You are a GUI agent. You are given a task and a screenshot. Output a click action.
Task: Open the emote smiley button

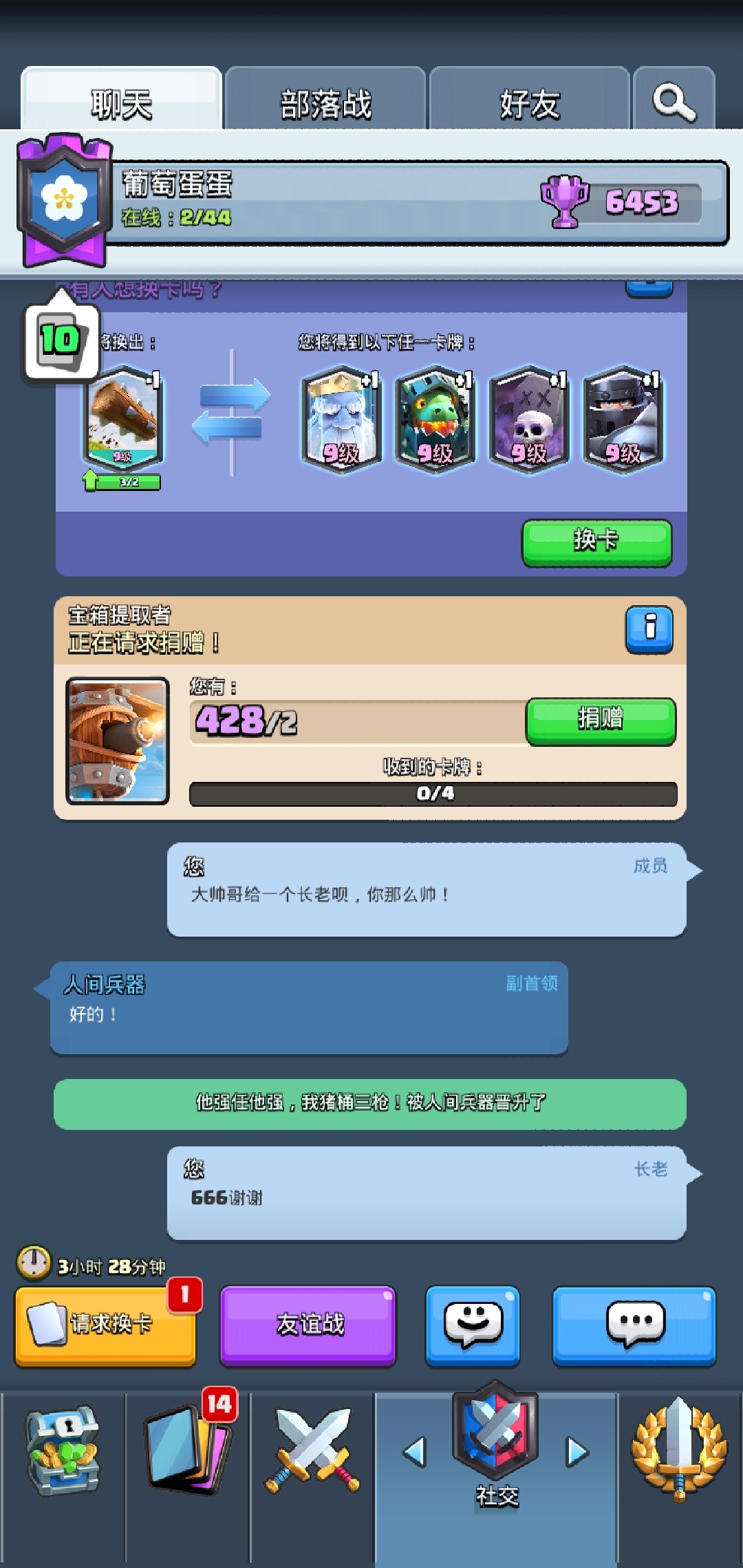(x=473, y=1325)
